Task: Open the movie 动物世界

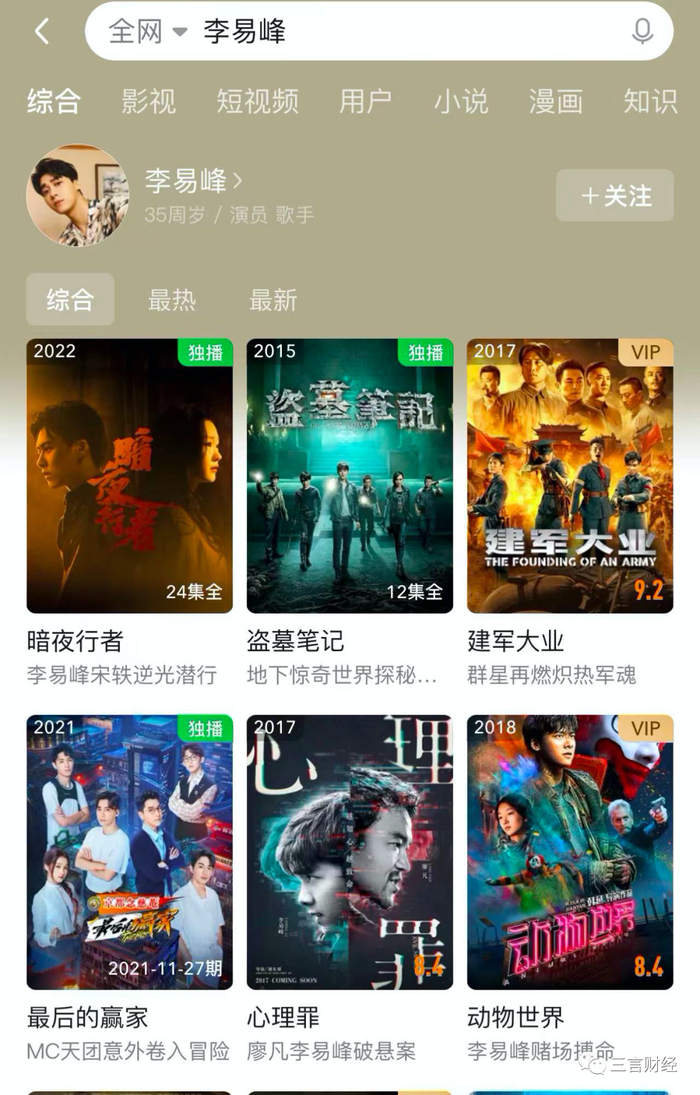Action: pyautogui.click(x=570, y=852)
